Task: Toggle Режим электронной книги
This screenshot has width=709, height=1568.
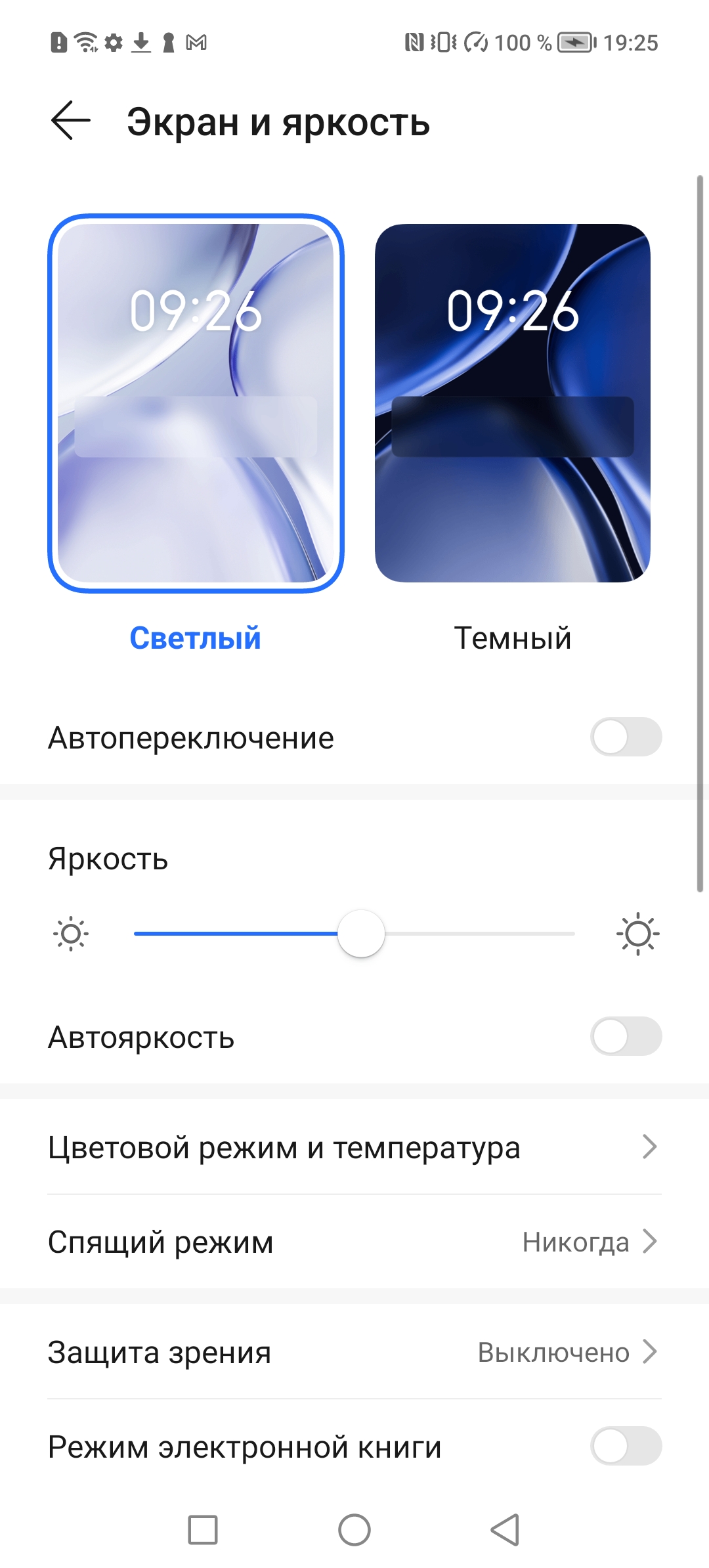Action: click(x=626, y=1446)
